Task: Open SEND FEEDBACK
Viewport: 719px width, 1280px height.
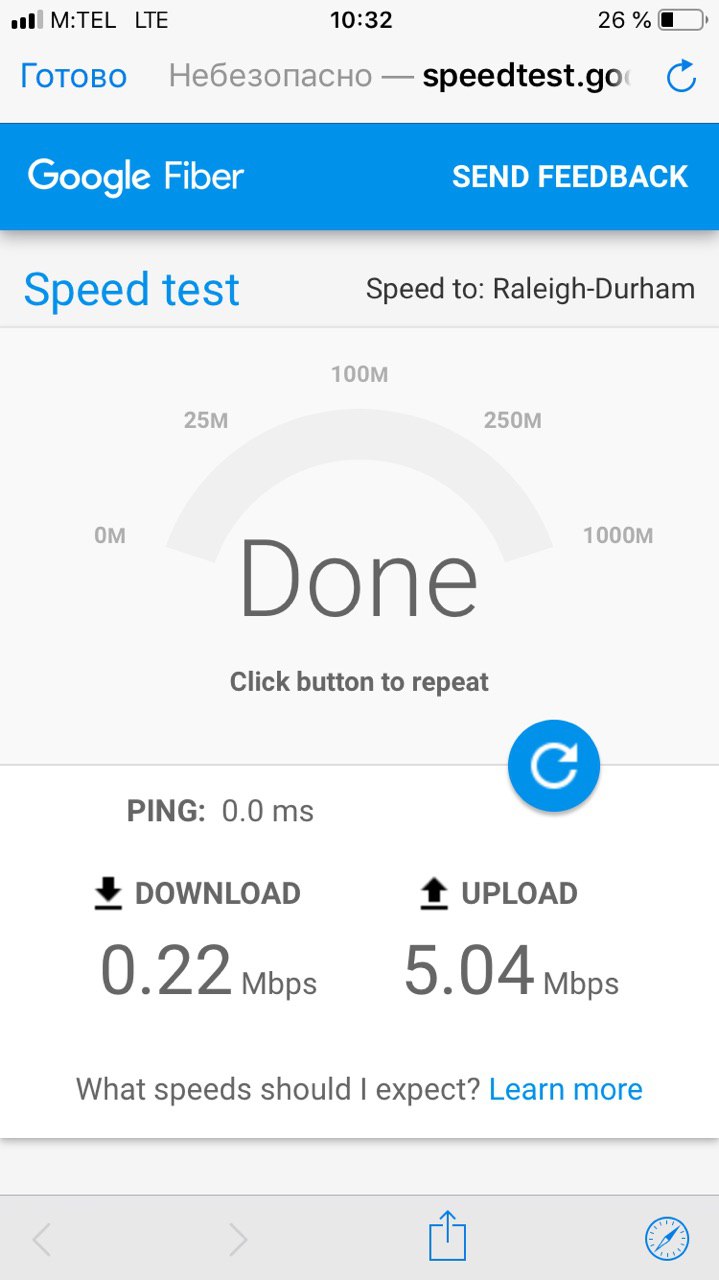Action: (570, 177)
